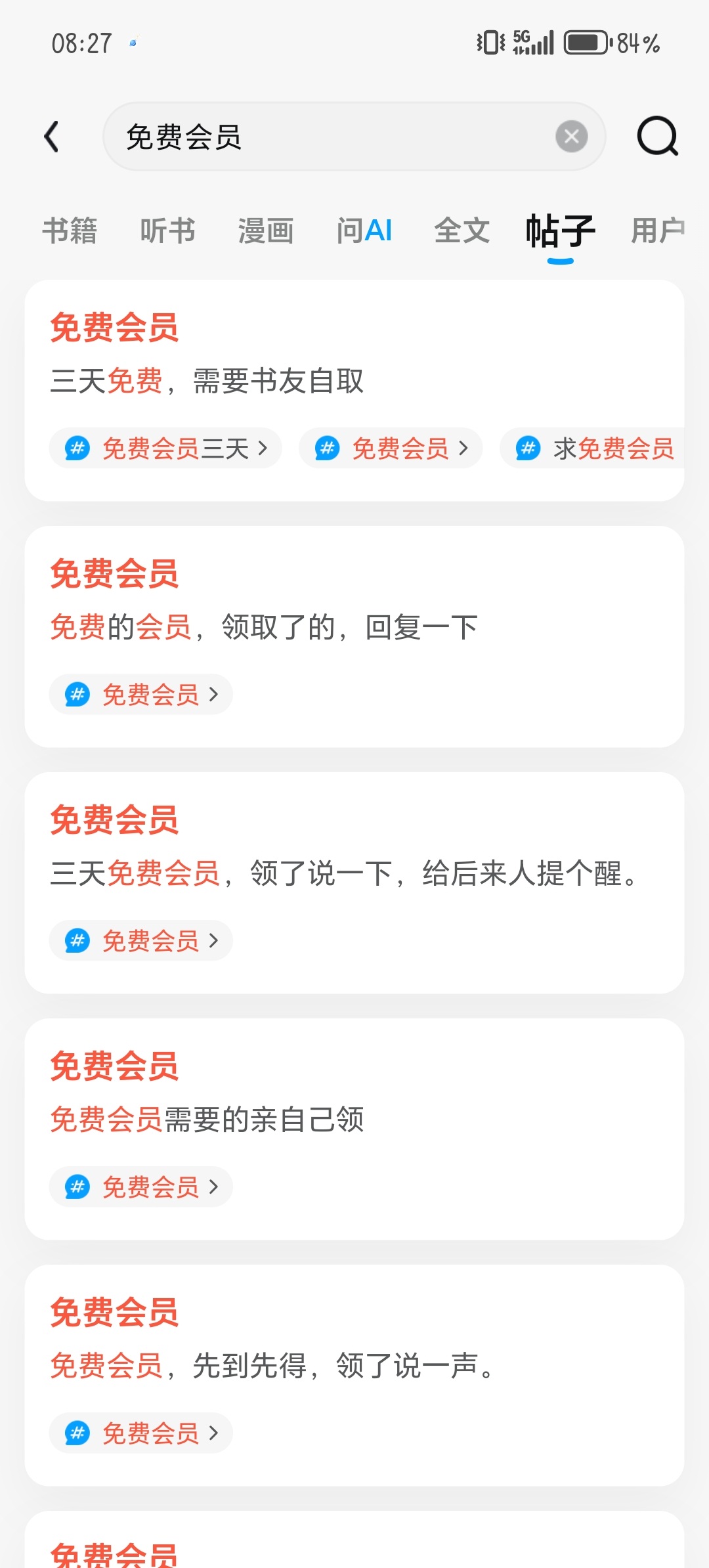Image resolution: width=709 pixels, height=1568 pixels.
Task: Switch to the 漫画 tab
Action: 266,231
